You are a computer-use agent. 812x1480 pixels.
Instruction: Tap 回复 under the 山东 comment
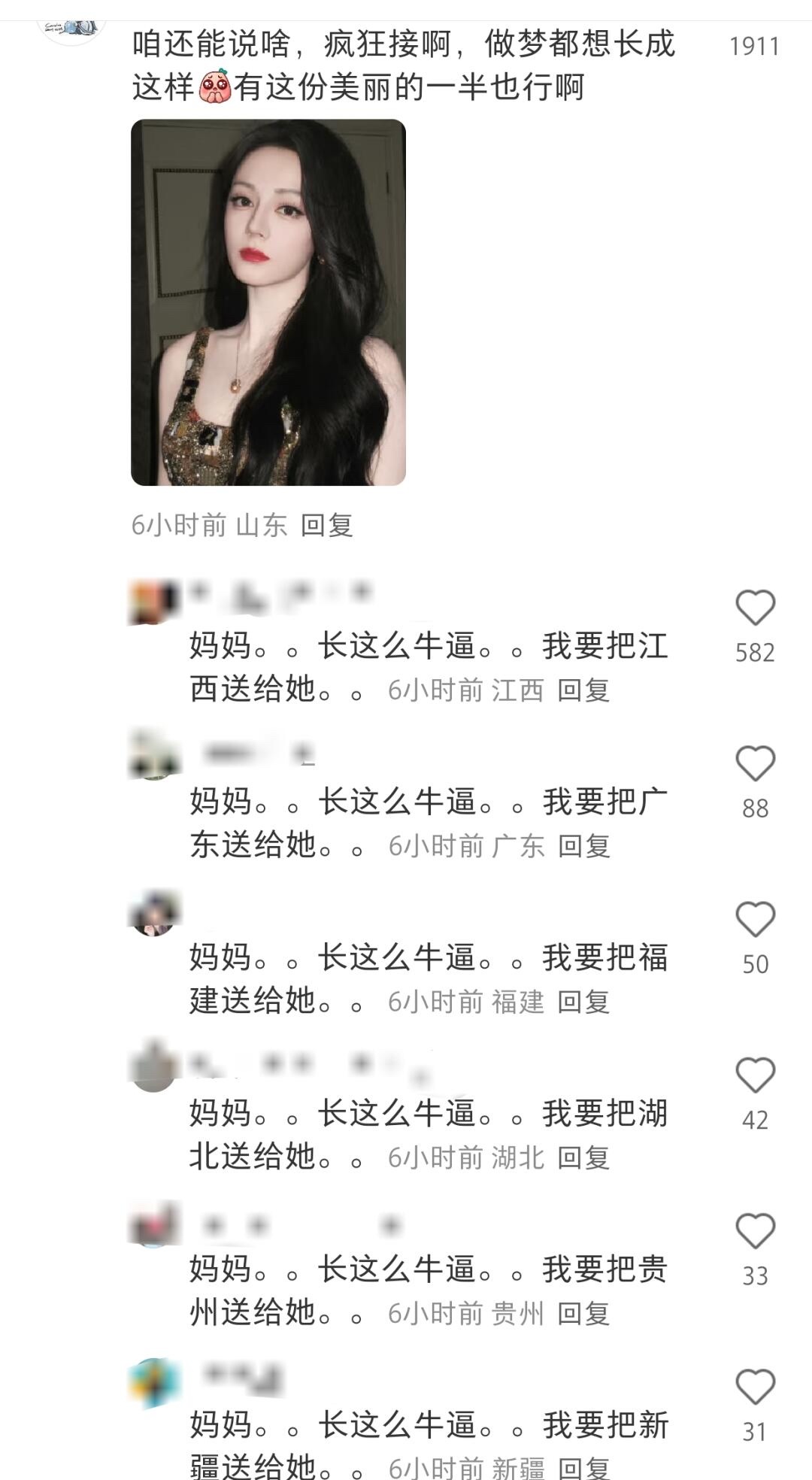tap(327, 525)
